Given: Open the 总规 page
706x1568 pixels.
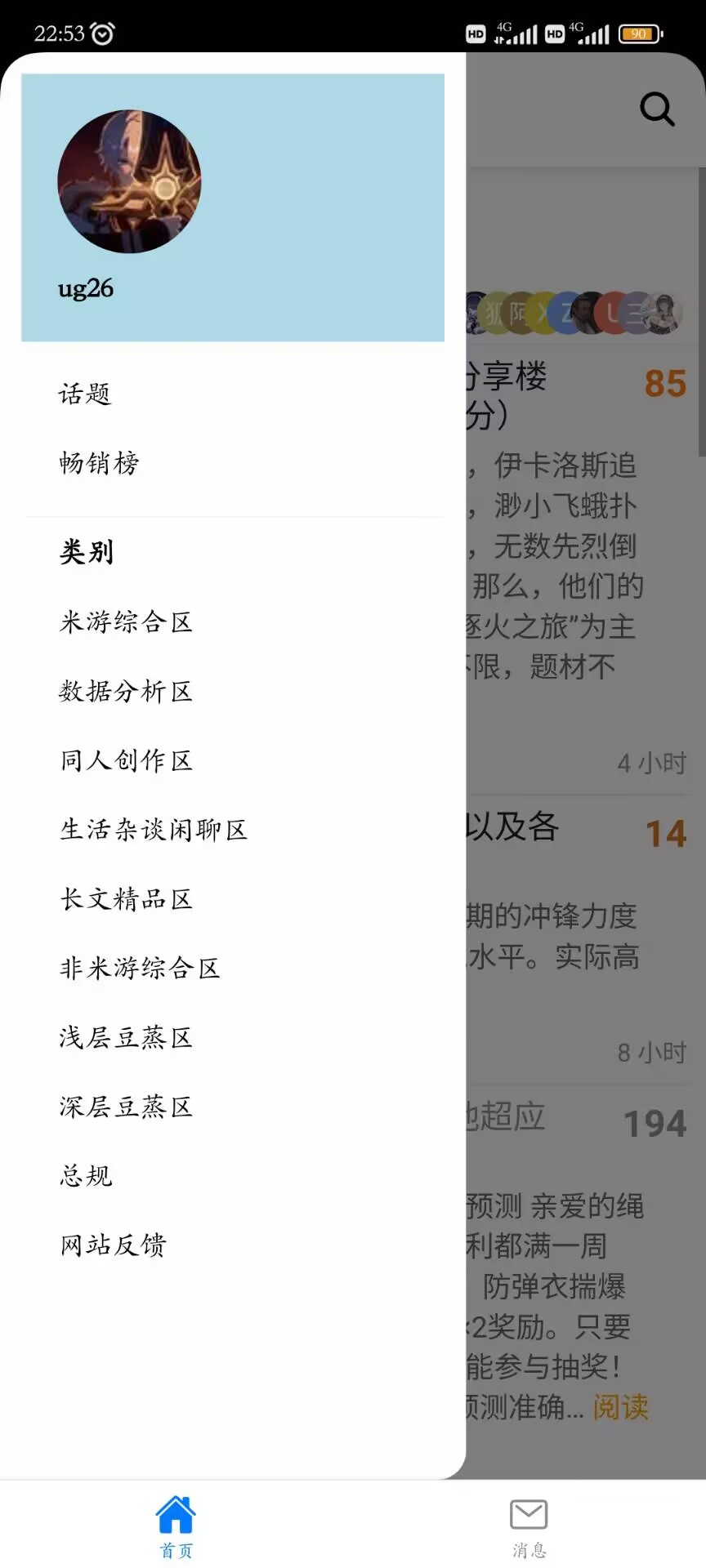Looking at the screenshot, I should point(86,1176).
